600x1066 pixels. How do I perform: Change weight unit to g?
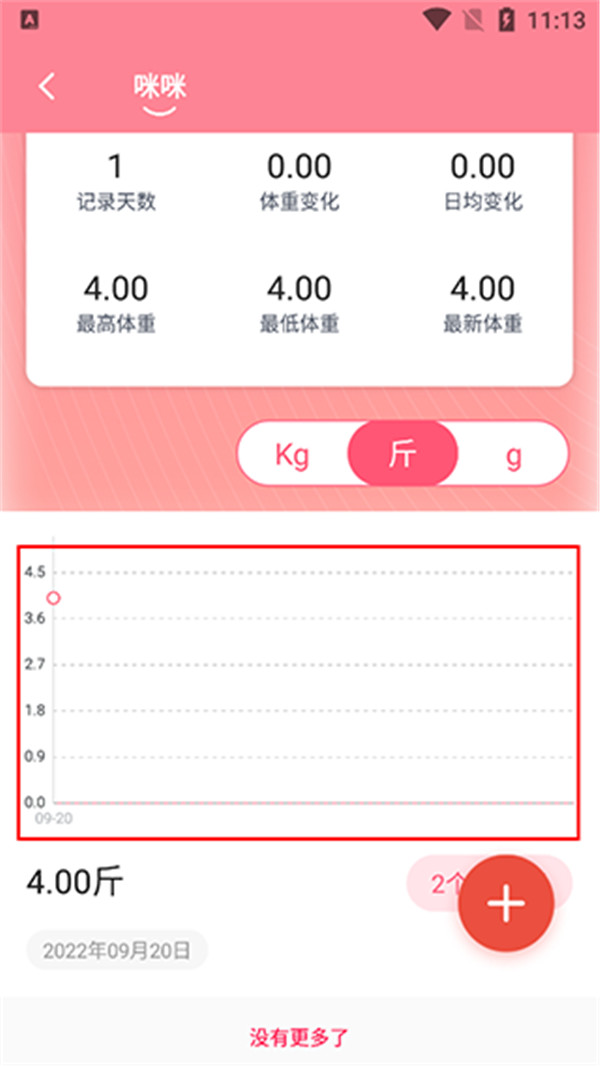[x=513, y=456]
